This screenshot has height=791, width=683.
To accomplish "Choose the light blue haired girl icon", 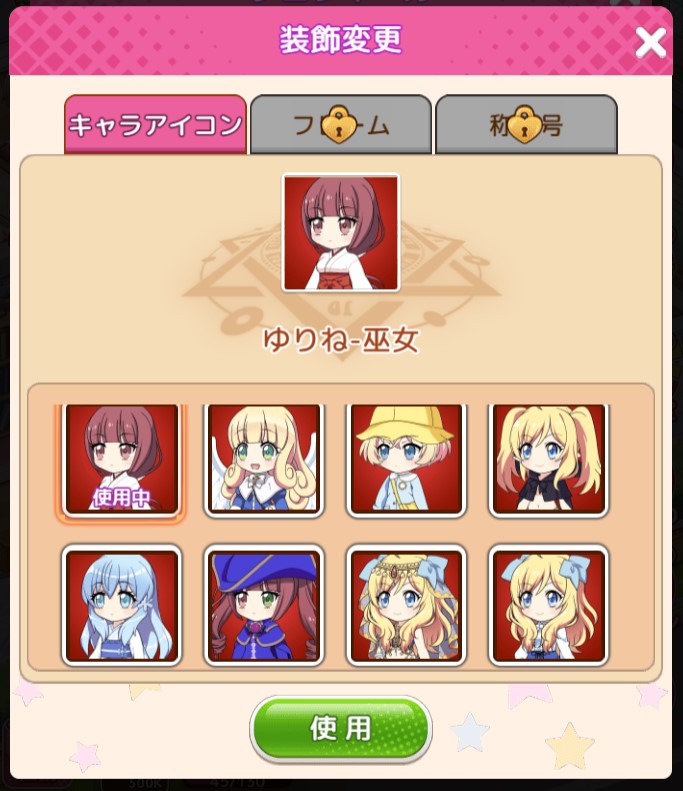I will [121, 605].
